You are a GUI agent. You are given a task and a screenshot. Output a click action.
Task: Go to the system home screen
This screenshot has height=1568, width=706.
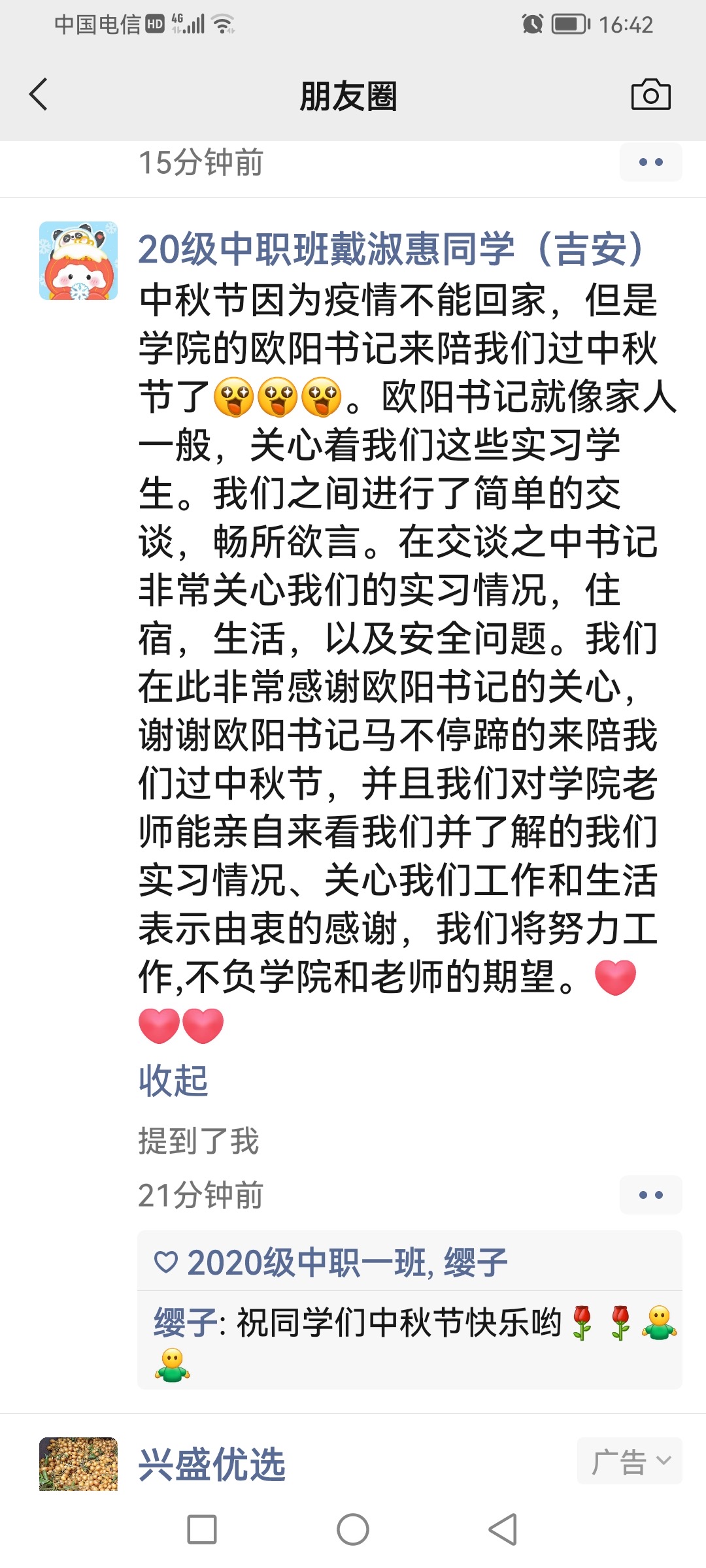click(x=353, y=1529)
